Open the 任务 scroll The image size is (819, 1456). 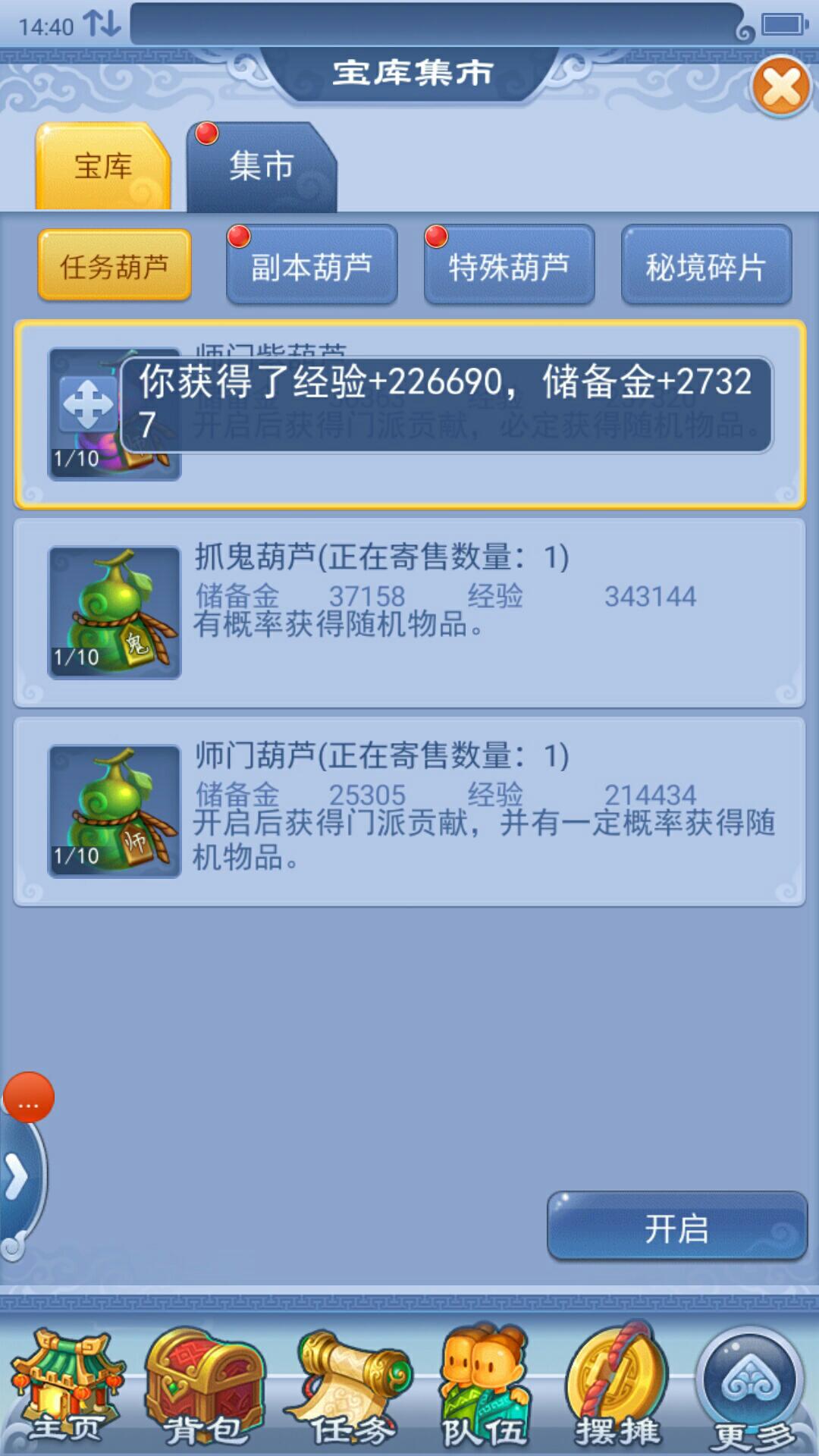click(x=347, y=1389)
